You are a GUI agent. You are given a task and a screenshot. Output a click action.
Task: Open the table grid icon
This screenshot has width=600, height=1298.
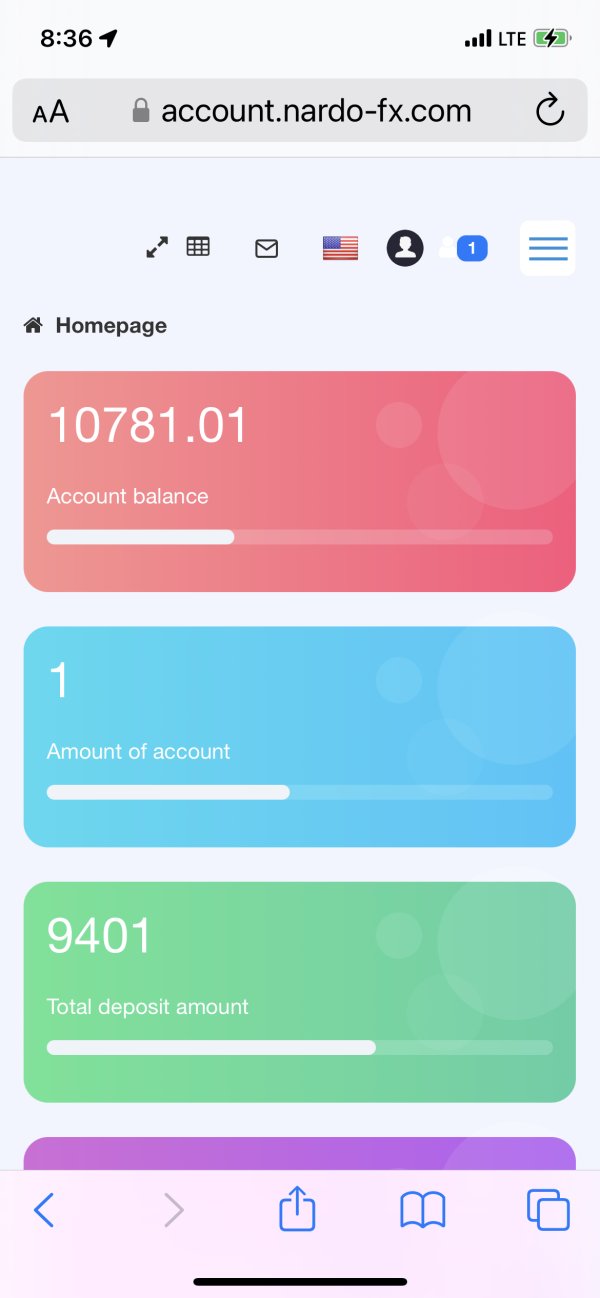point(198,246)
